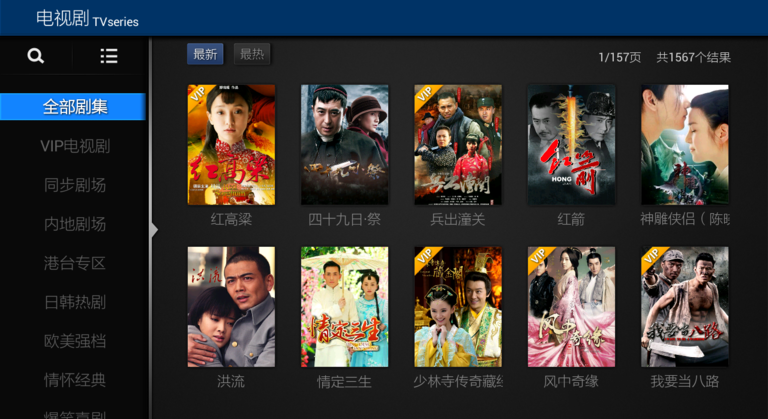This screenshot has width=768, height=419.
Task: Open the series 洪流
Action: (231, 307)
